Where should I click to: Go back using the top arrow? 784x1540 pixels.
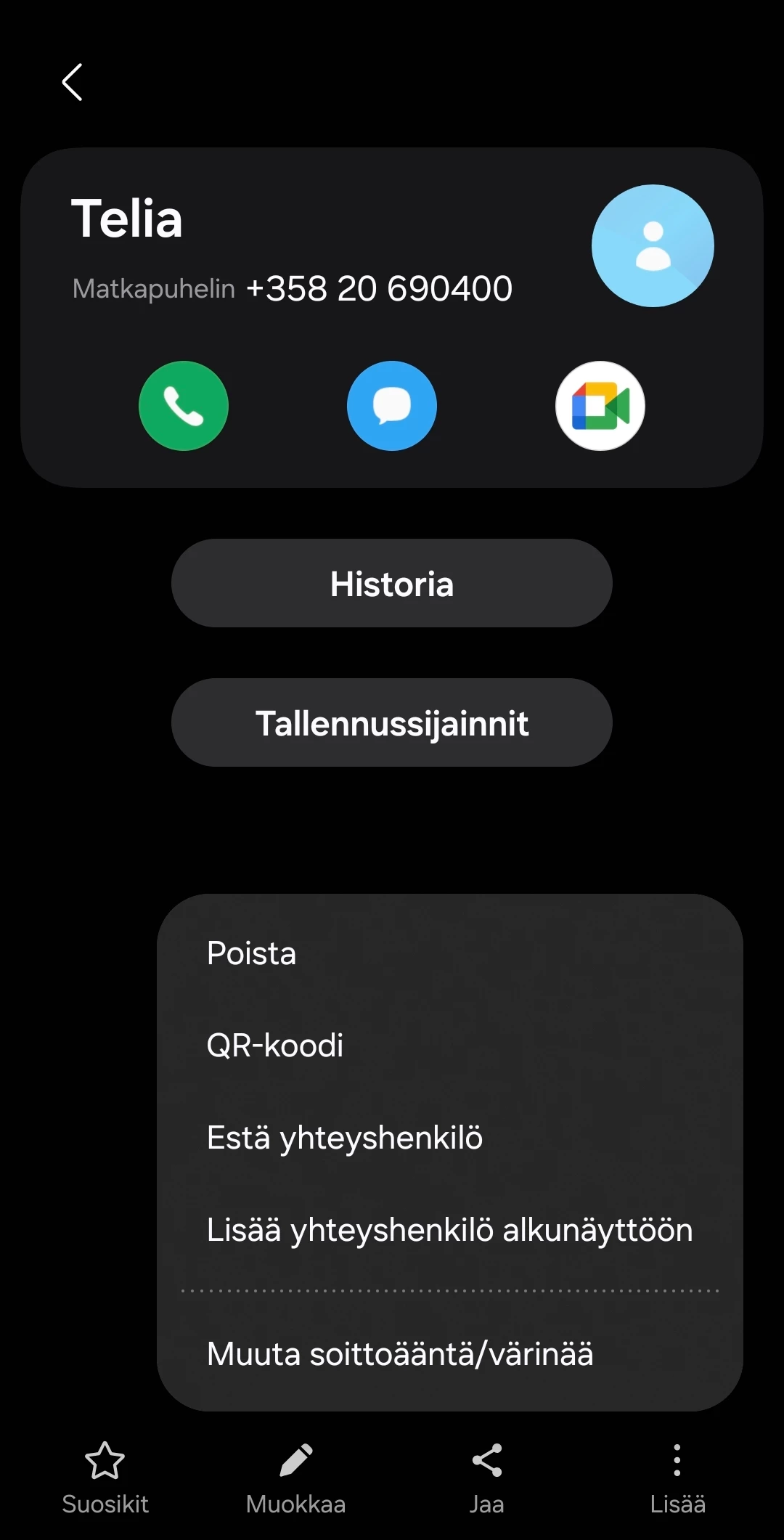(72, 82)
